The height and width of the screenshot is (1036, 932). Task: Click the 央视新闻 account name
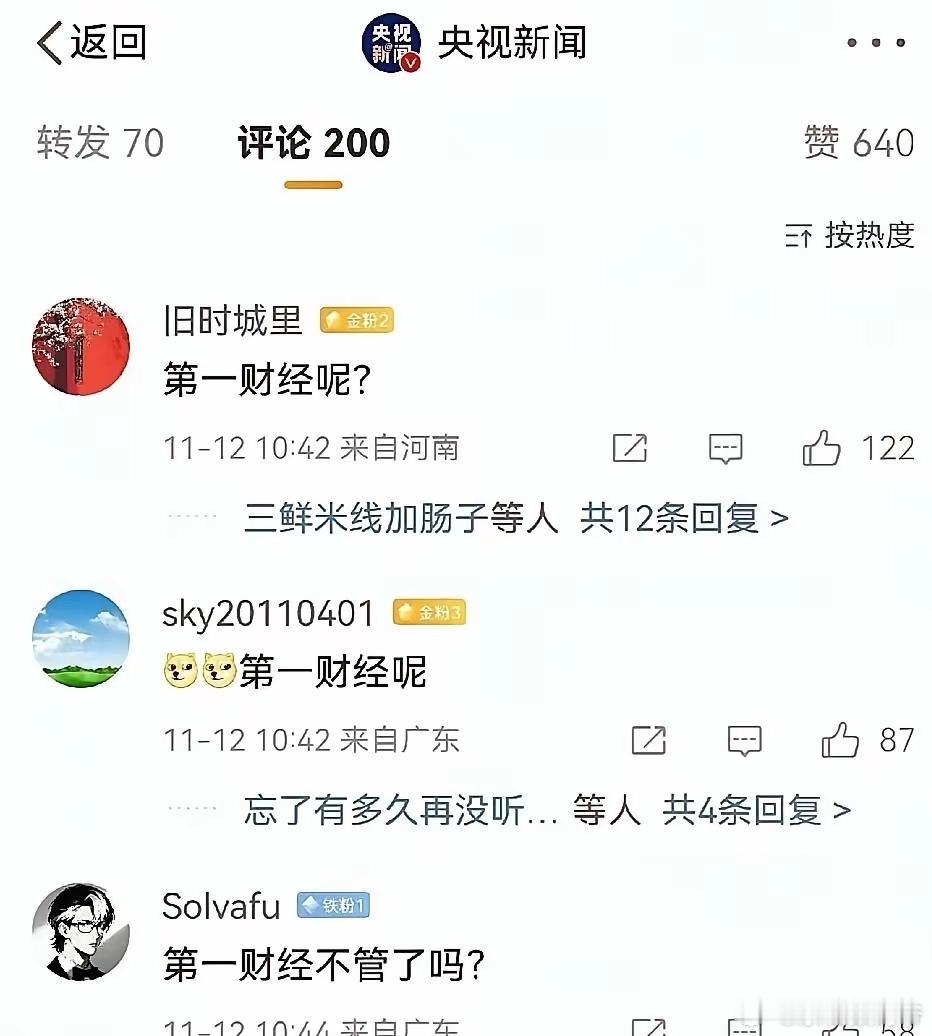[514, 42]
